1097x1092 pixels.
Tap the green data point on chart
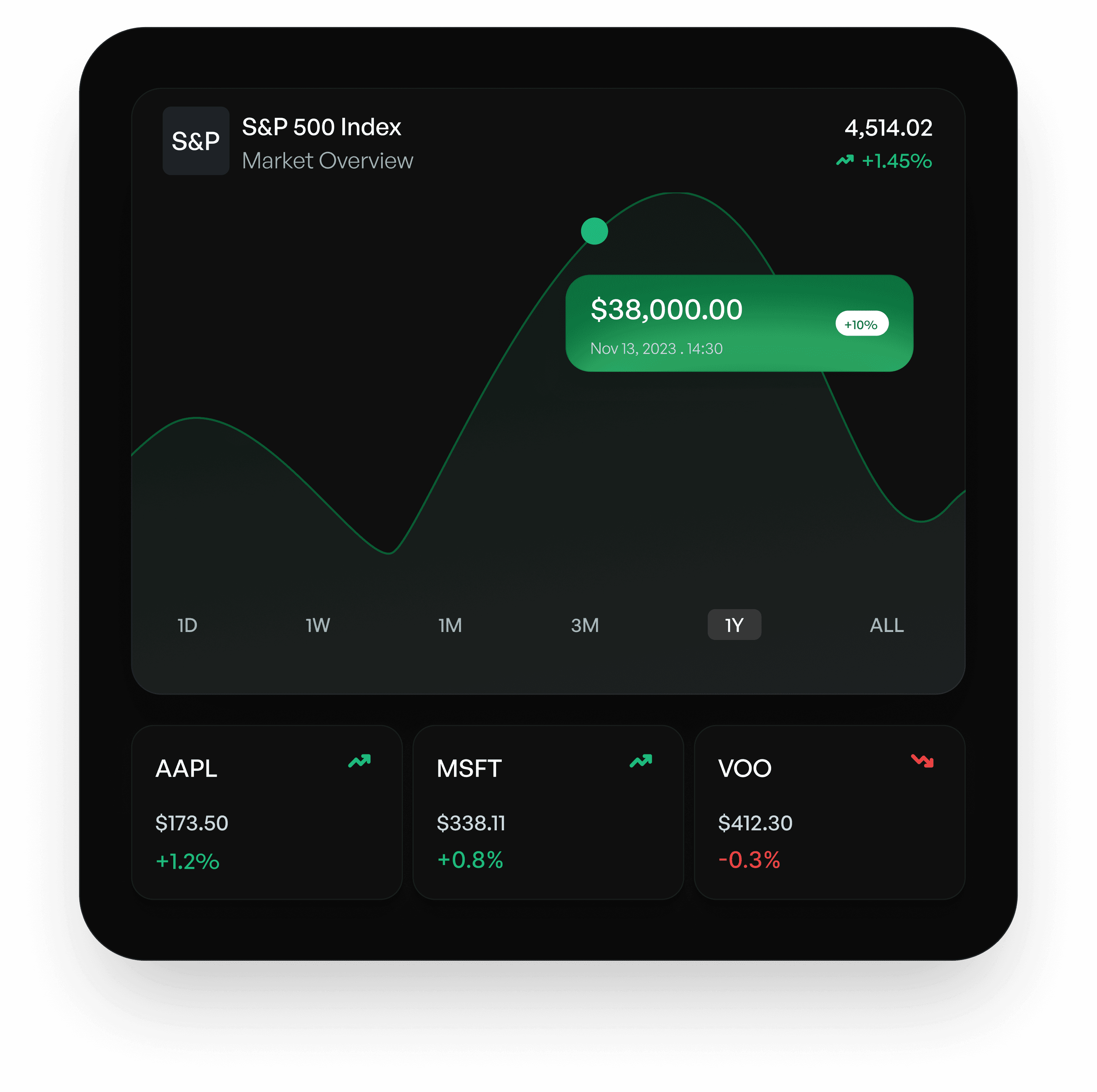(x=594, y=231)
